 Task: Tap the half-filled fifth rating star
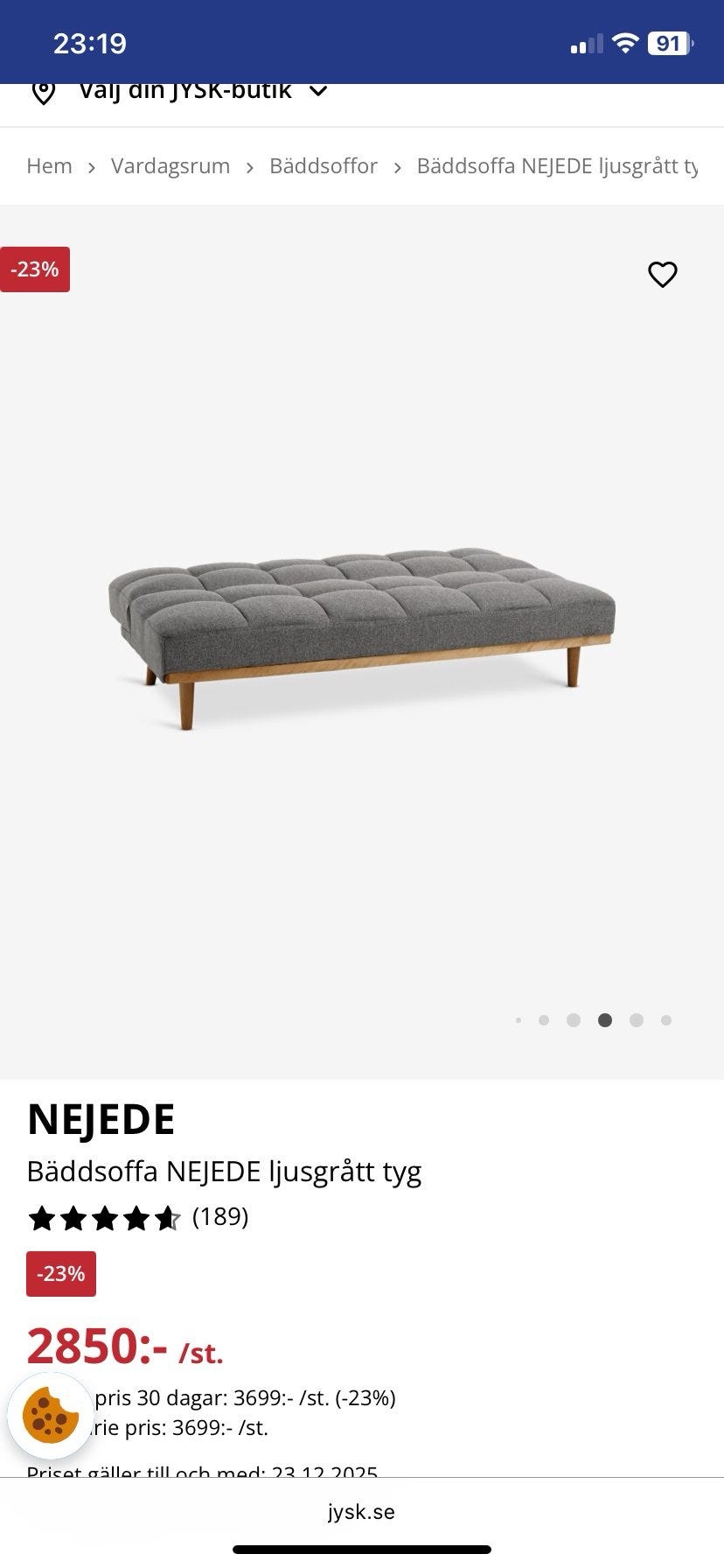168,1216
